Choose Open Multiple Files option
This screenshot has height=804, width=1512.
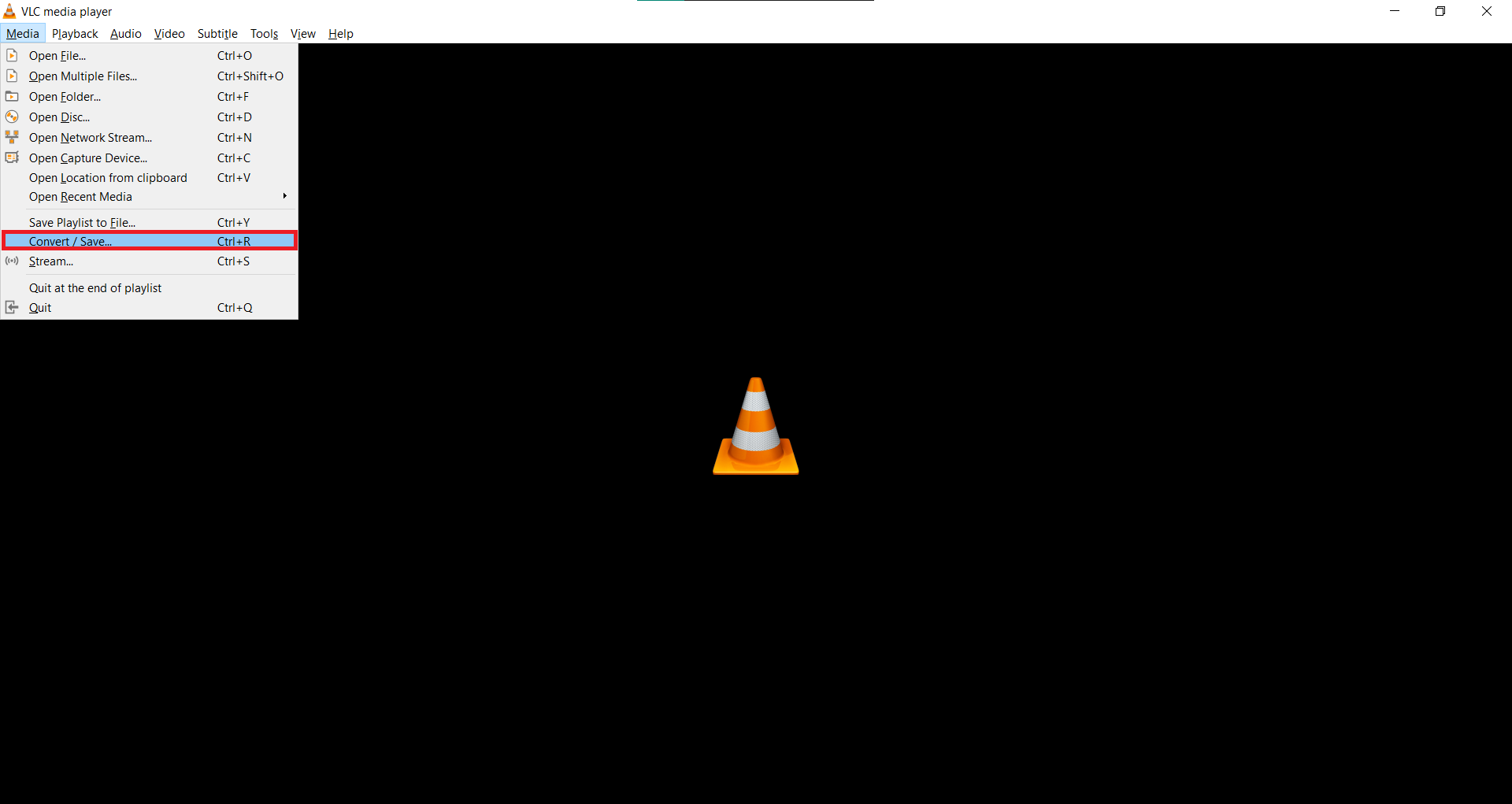[x=83, y=76]
